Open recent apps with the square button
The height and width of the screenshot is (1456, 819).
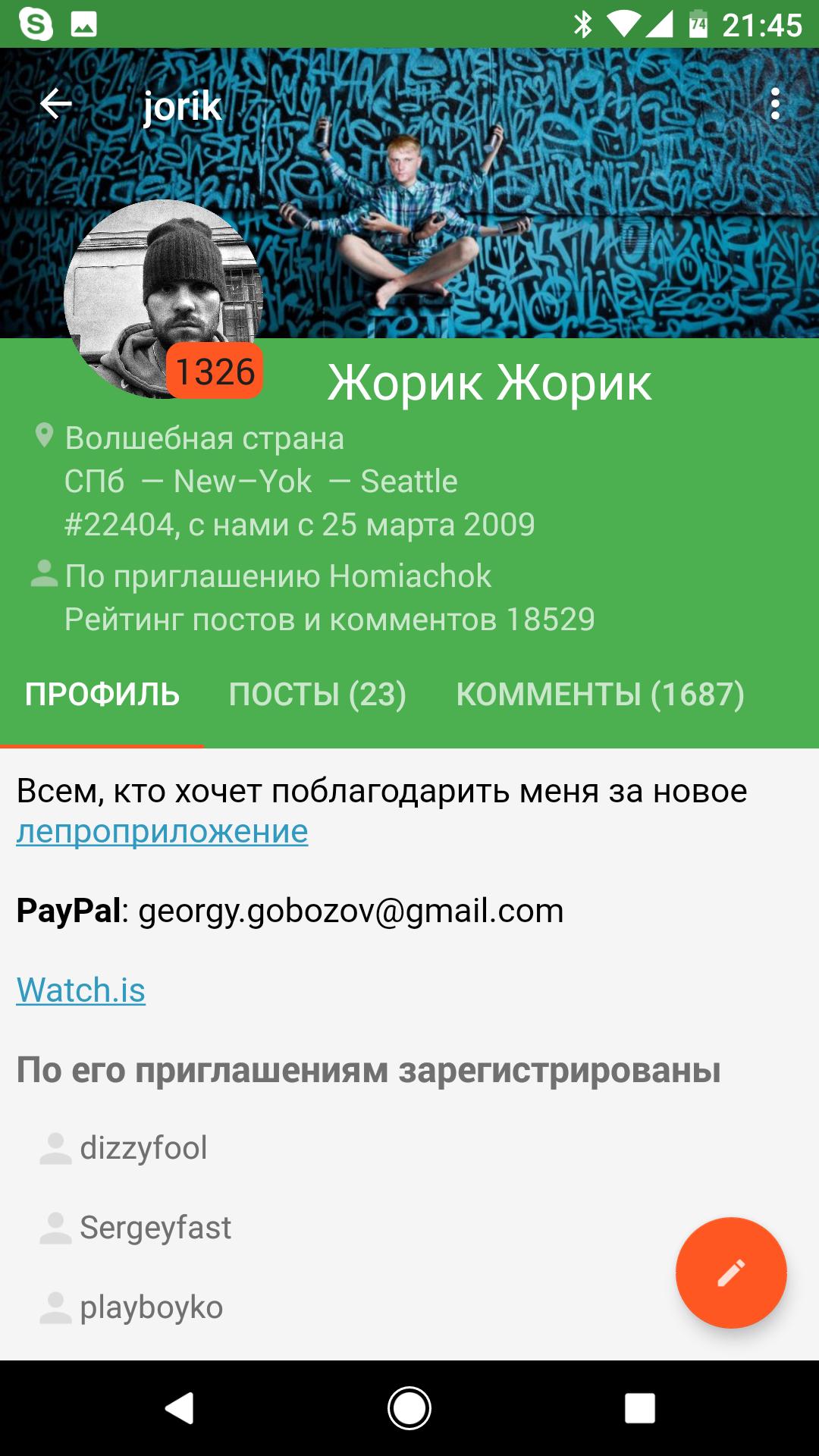639,1408
